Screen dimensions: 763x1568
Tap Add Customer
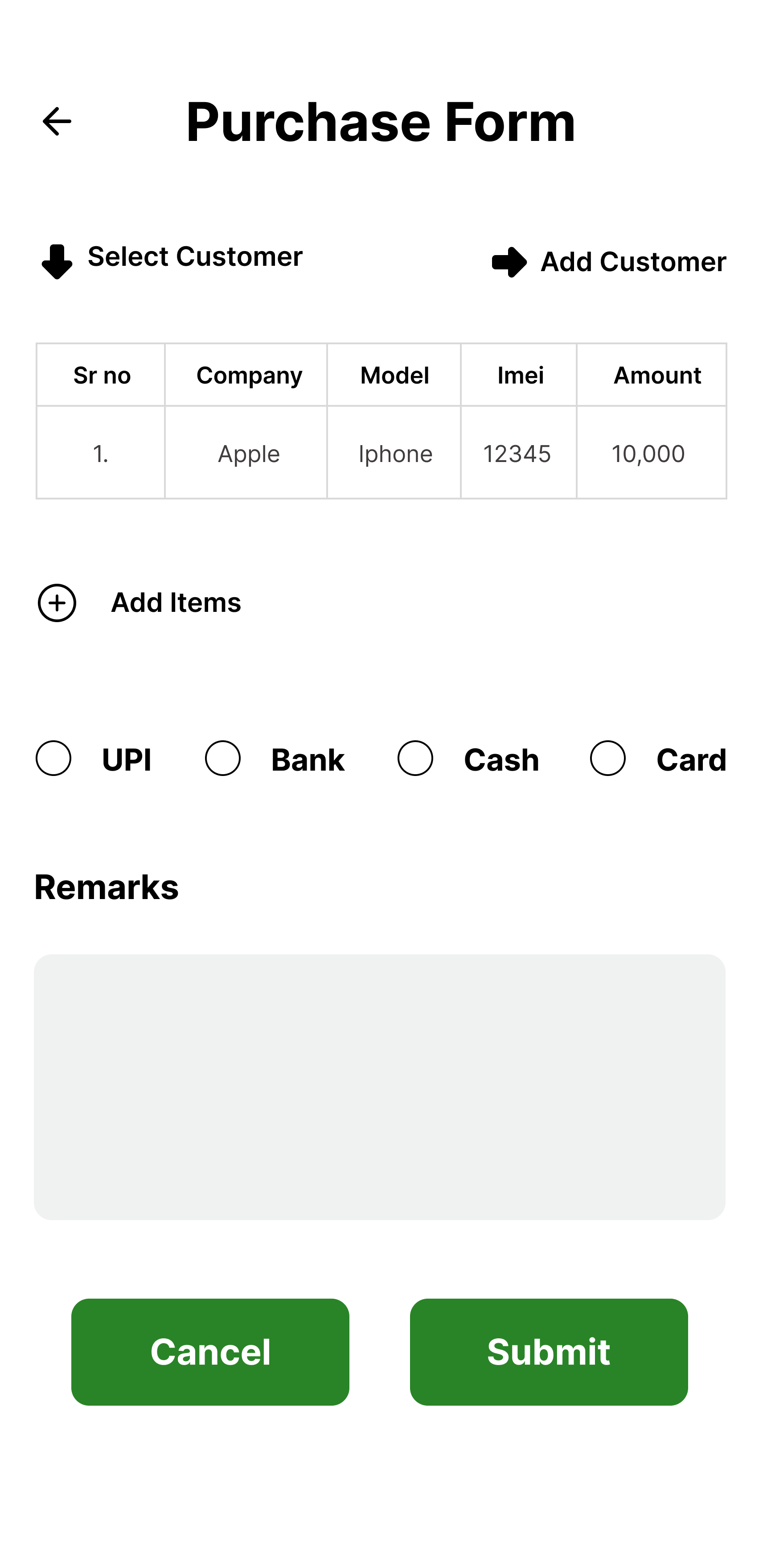[608, 262]
